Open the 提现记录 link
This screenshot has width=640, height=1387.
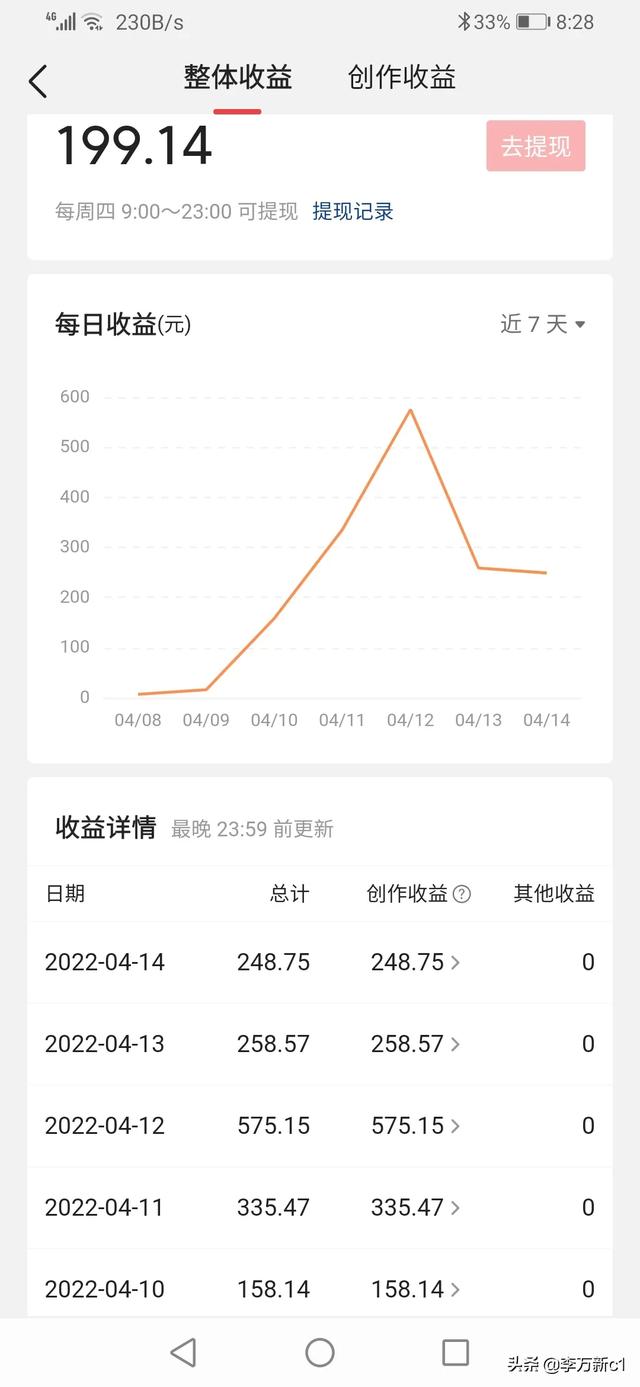pos(353,211)
